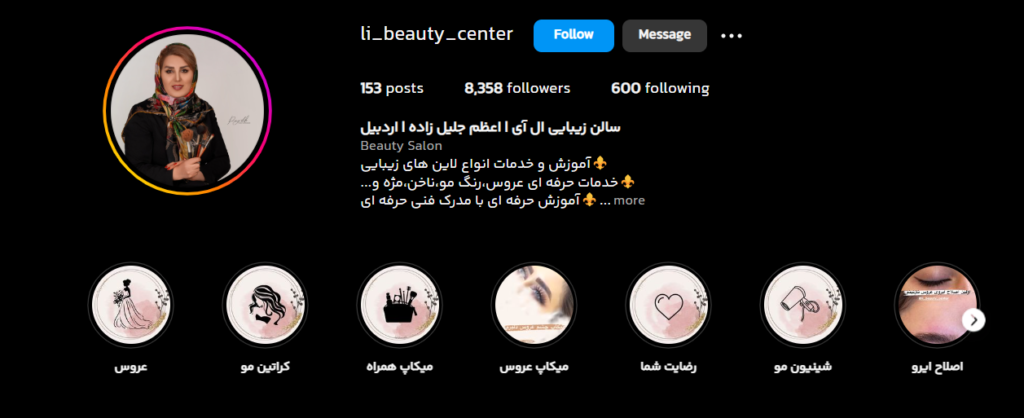Open the کراتین مو highlight

pos(264,305)
